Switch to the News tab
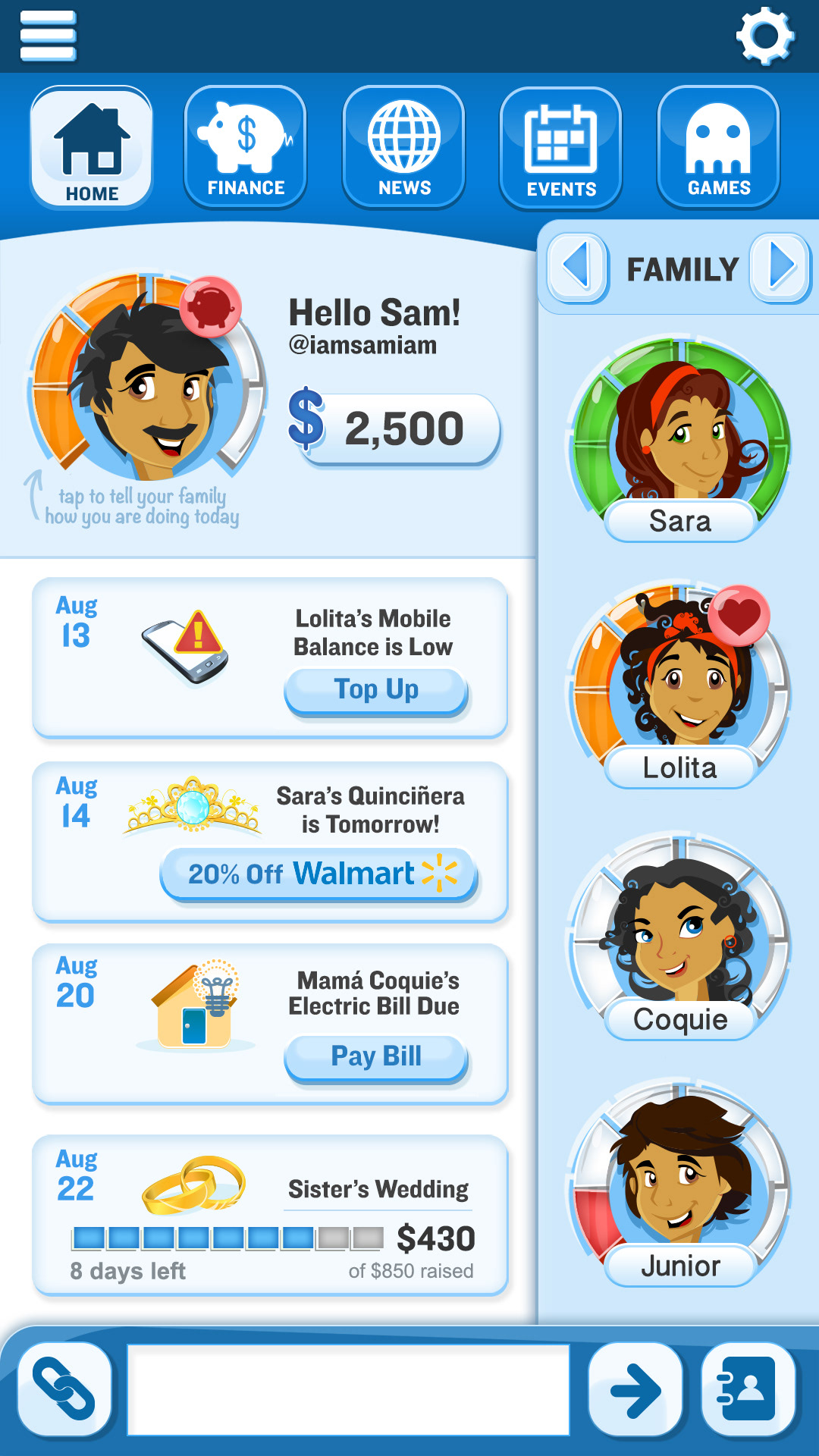819x1456 pixels. coord(404,147)
